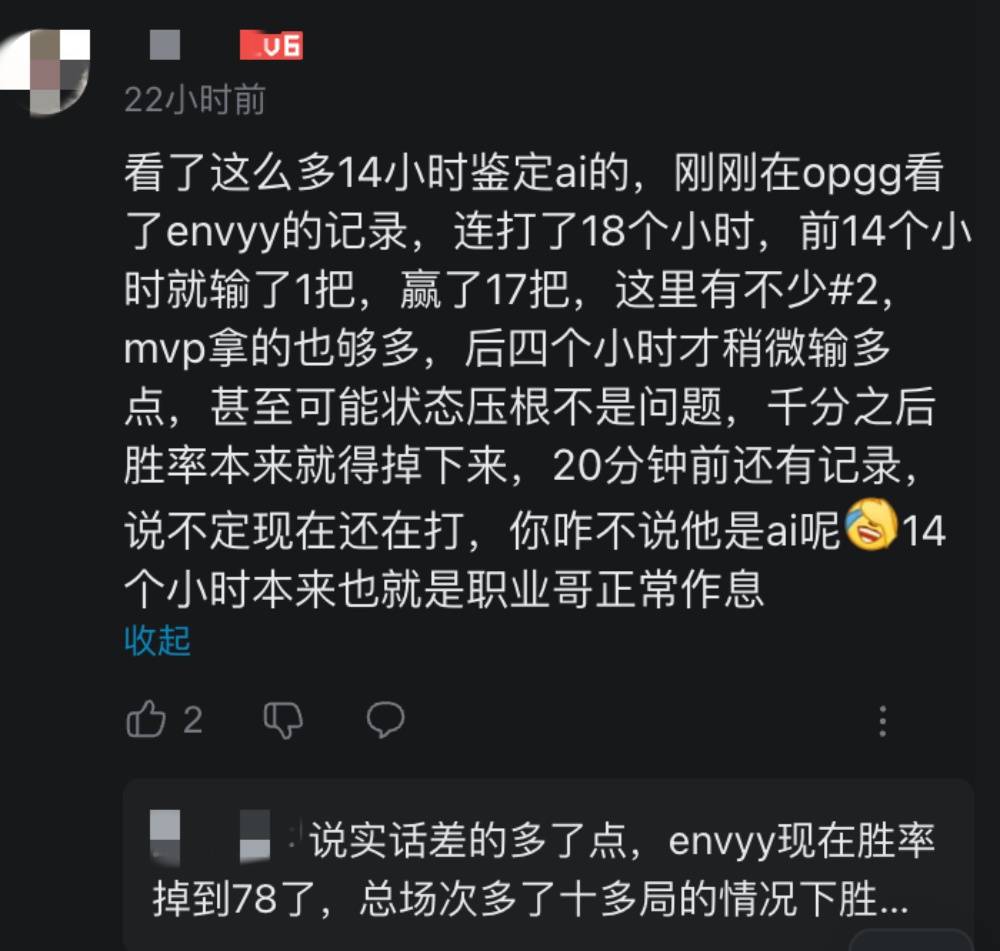Open the comment's overflow menu

[882, 720]
